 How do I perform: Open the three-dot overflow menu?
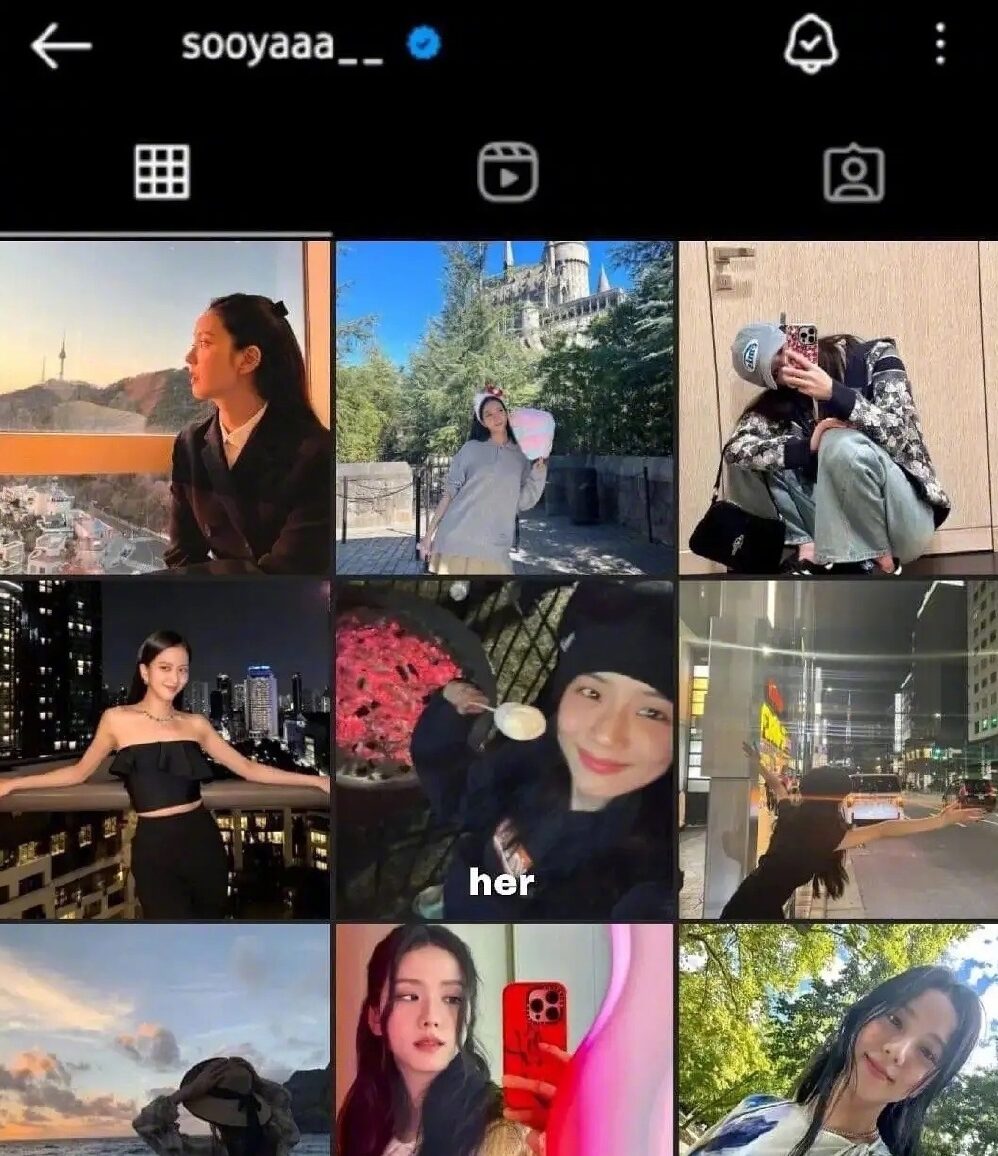[x=939, y=44]
